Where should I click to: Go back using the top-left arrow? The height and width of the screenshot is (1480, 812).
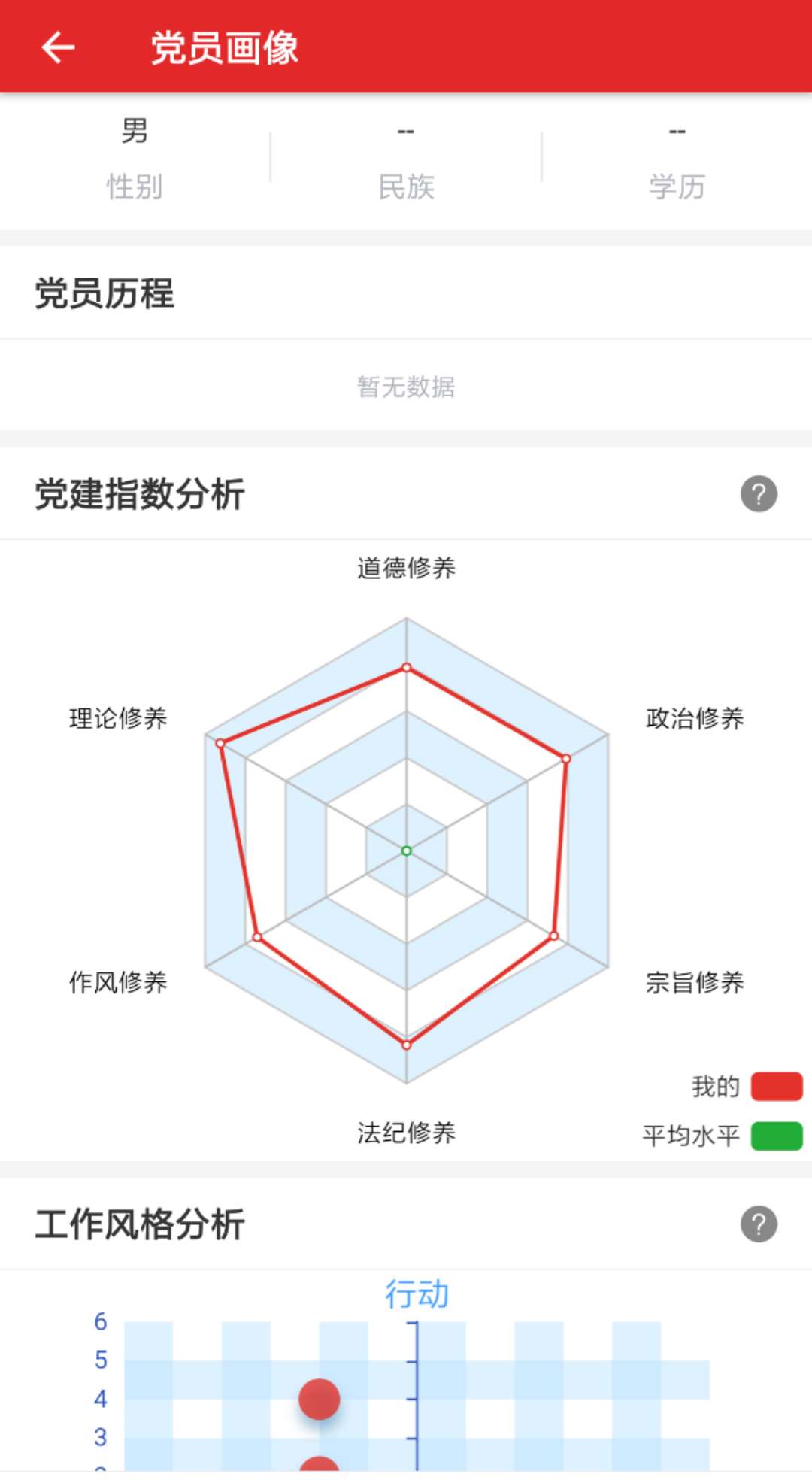pos(58,47)
